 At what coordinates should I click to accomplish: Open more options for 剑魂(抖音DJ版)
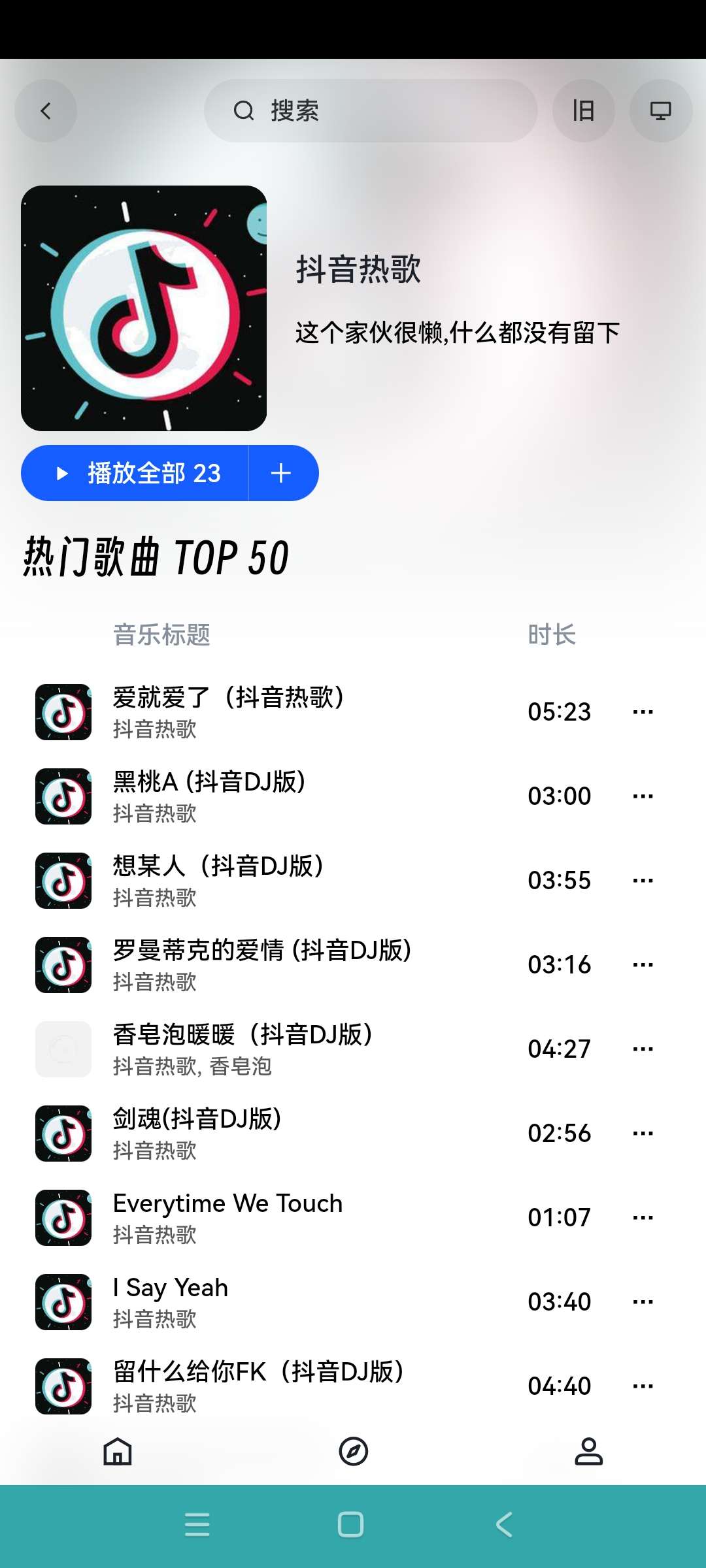(x=643, y=1133)
